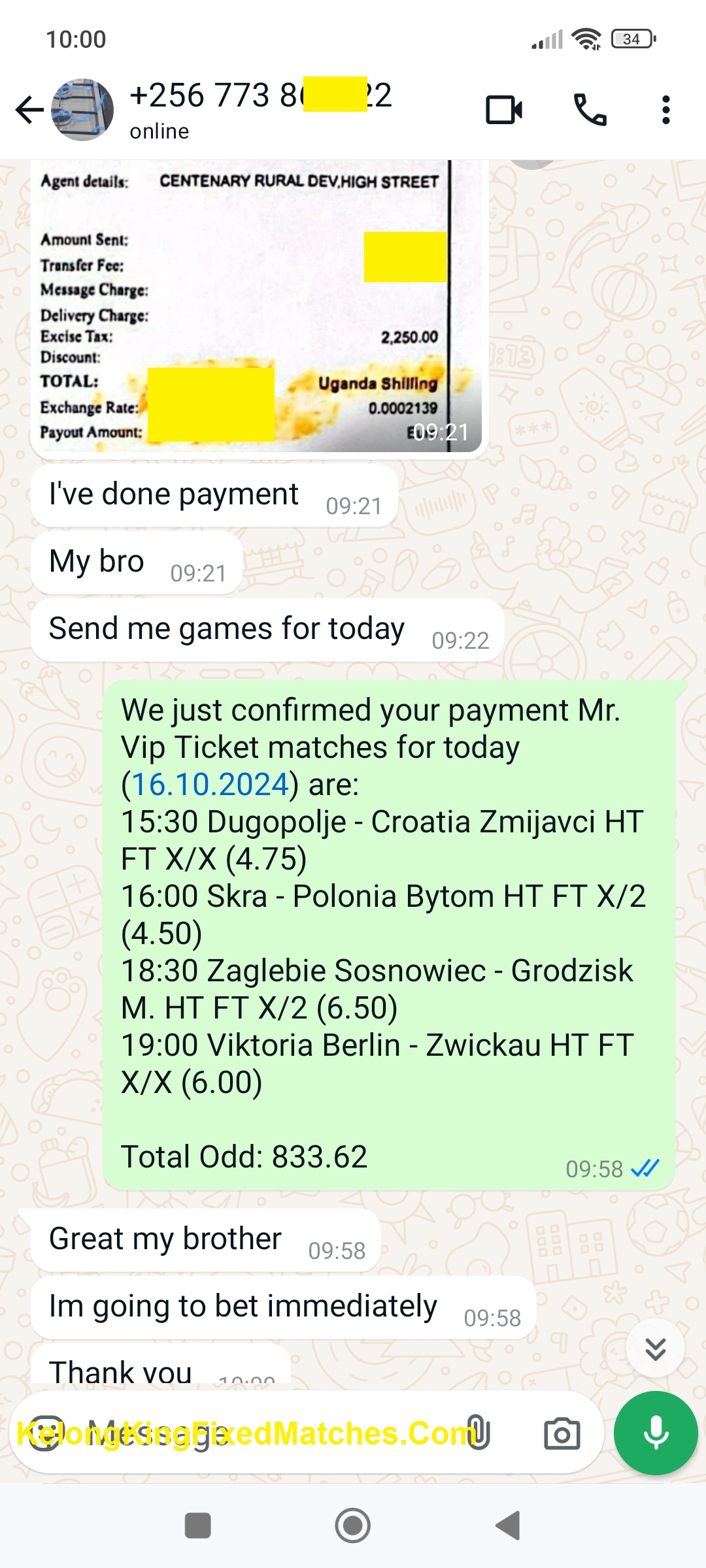
Task: Tap the 16.10.2024 date link
Action: coord(210,785)
